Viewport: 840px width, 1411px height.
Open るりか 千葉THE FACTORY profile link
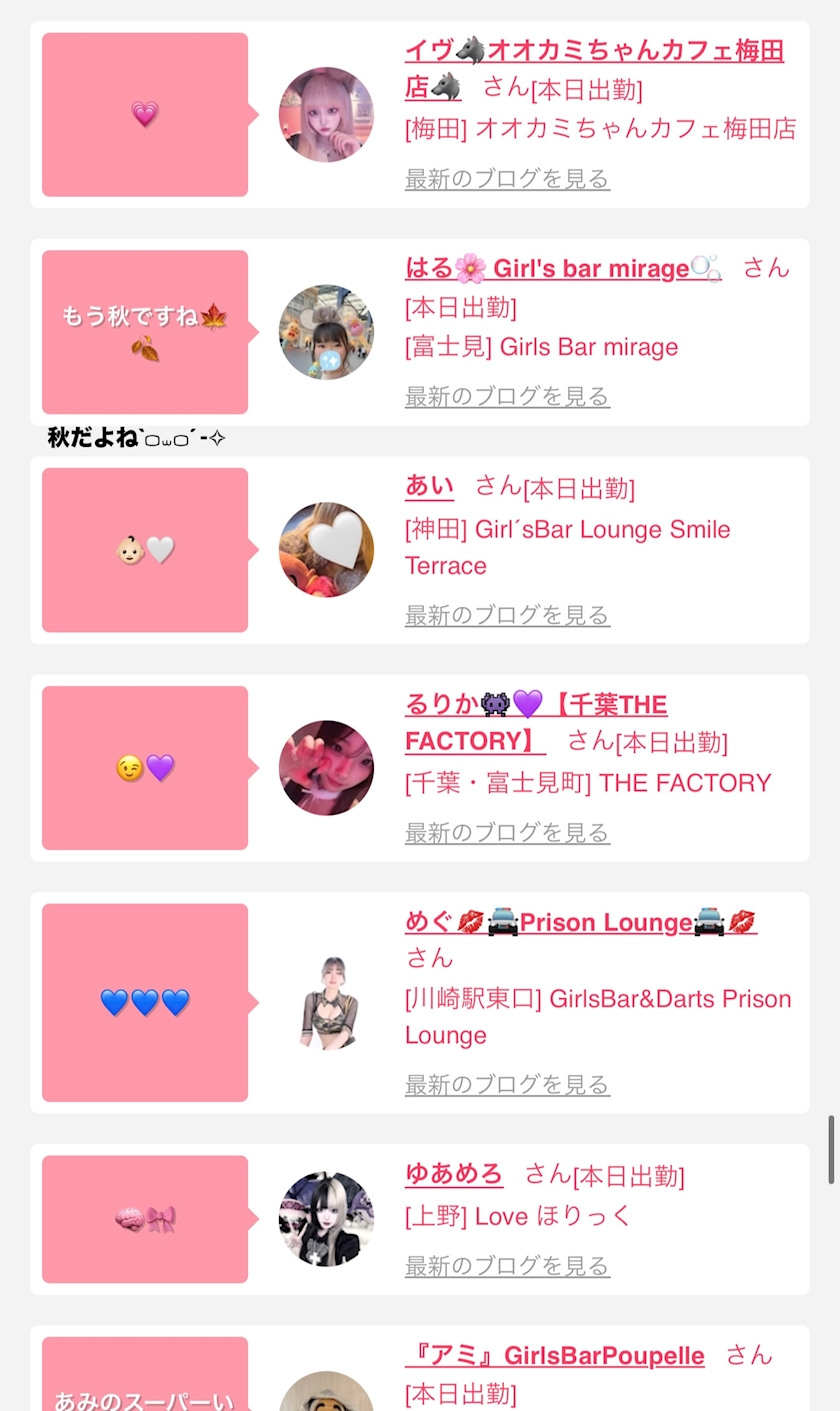tap(535, 705)
